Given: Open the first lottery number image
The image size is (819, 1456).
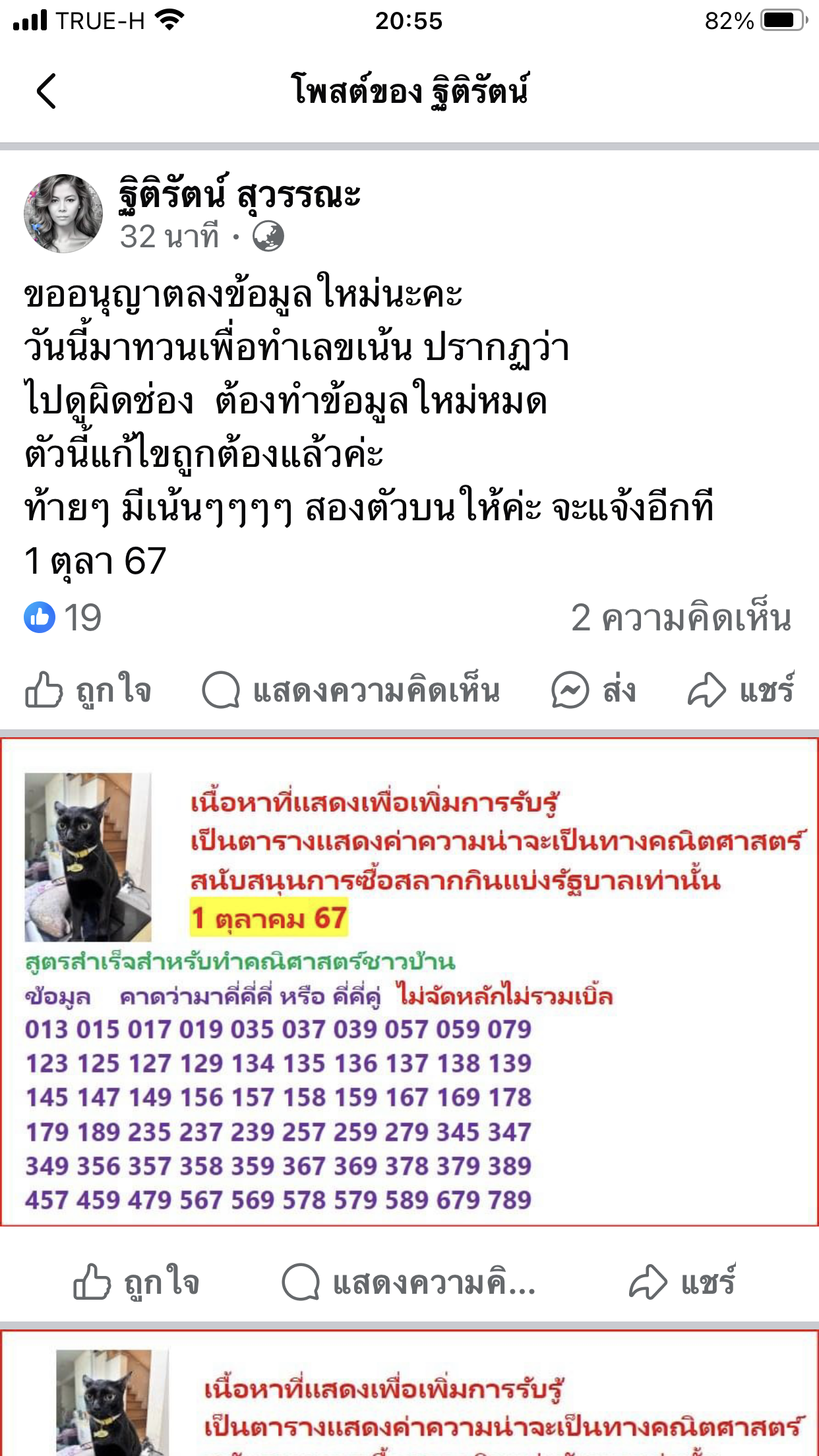Looking at the screenshot, I should pyautogui.click(x=409, y=983).
